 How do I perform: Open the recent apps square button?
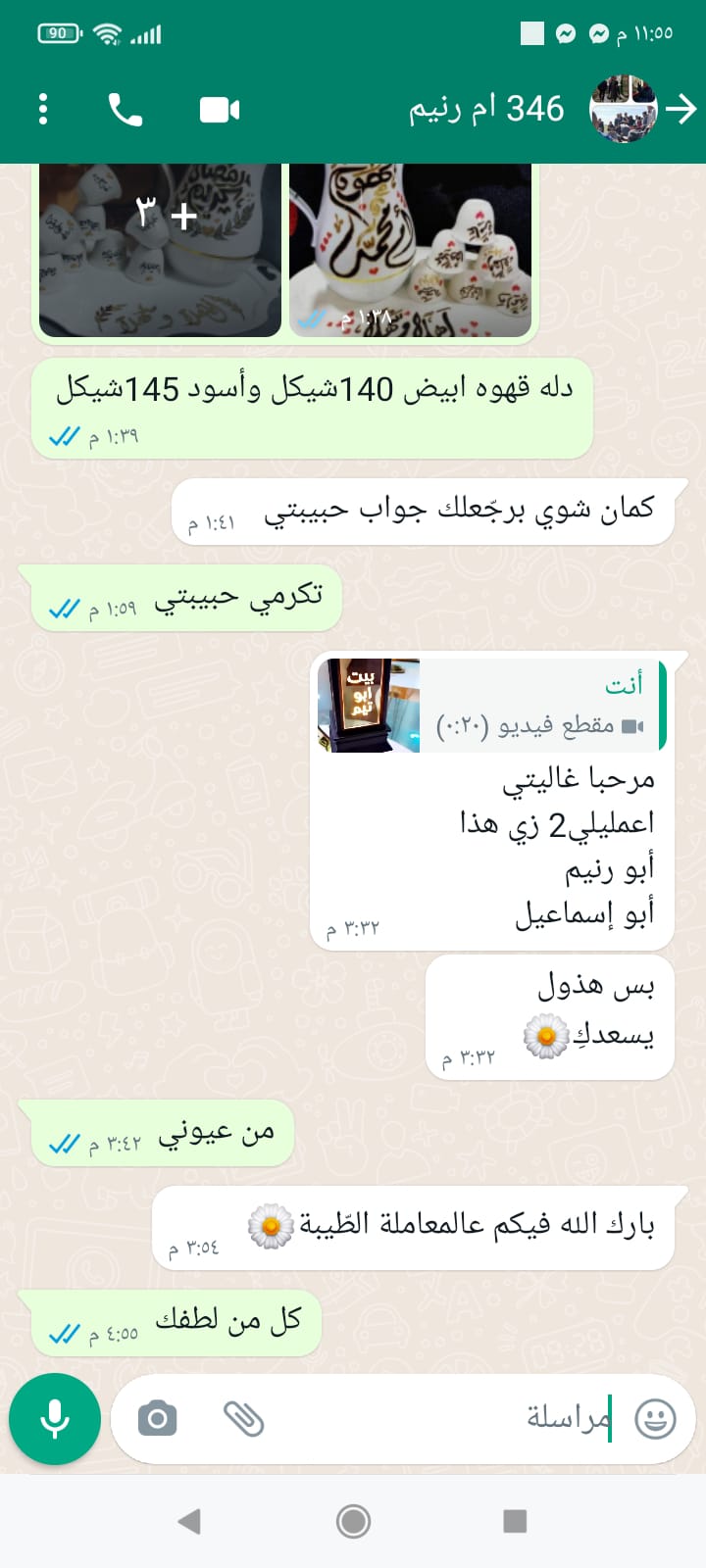point(515,1521)
